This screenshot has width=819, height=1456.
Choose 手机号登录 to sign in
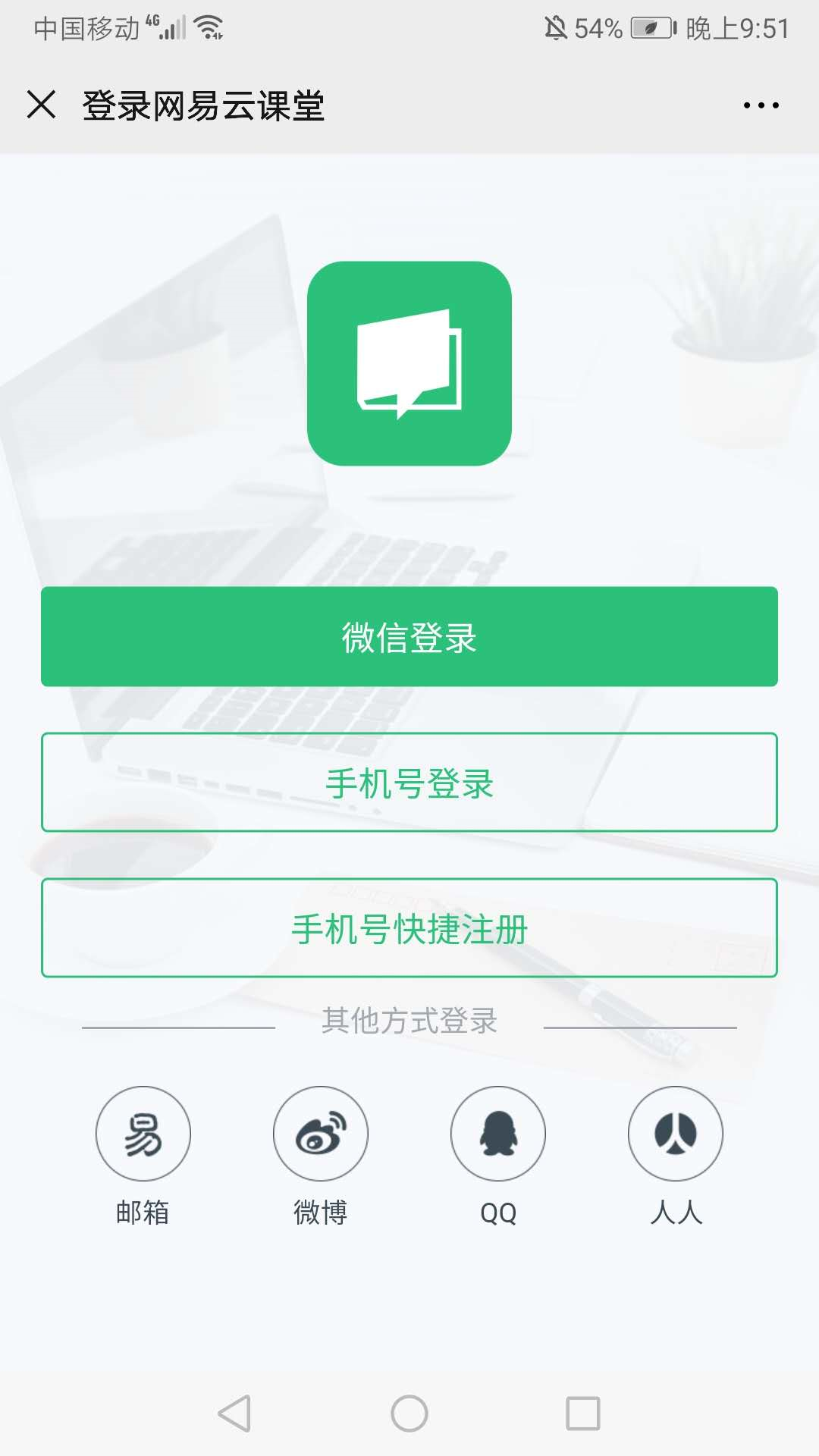[x=409, y=783]
